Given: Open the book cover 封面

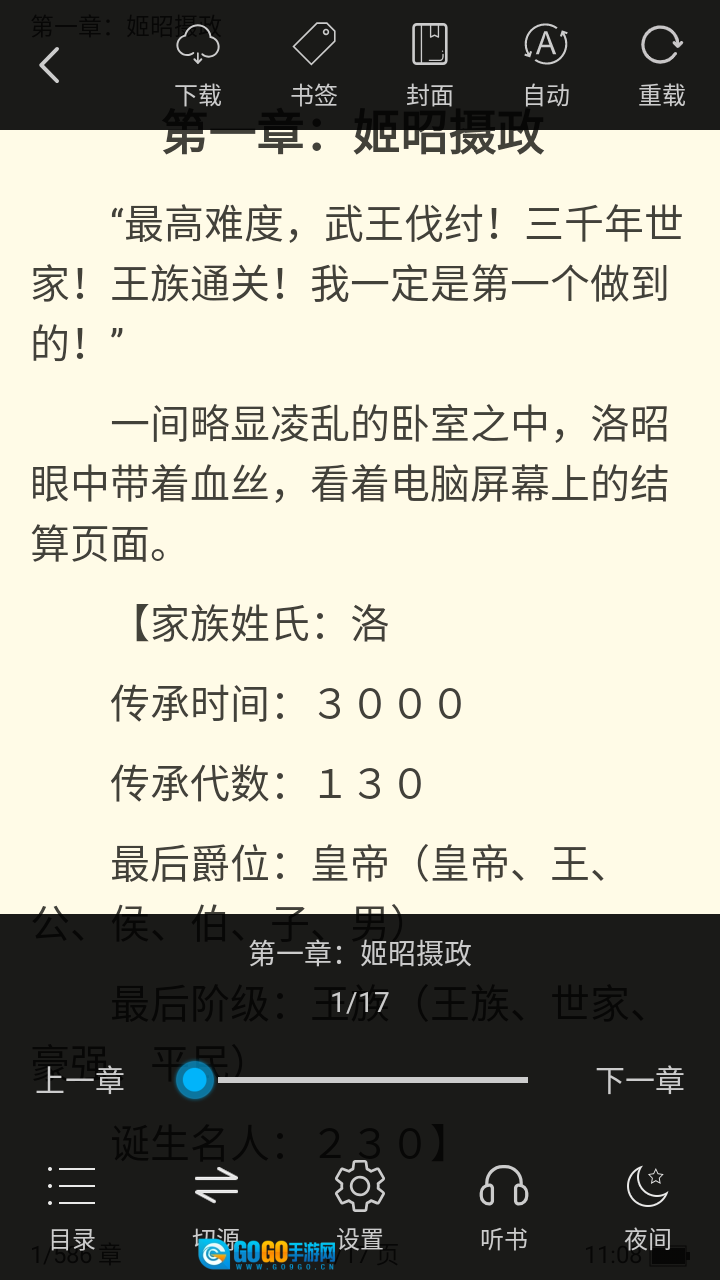Looking at the screenshot, I should coord(430,65).
